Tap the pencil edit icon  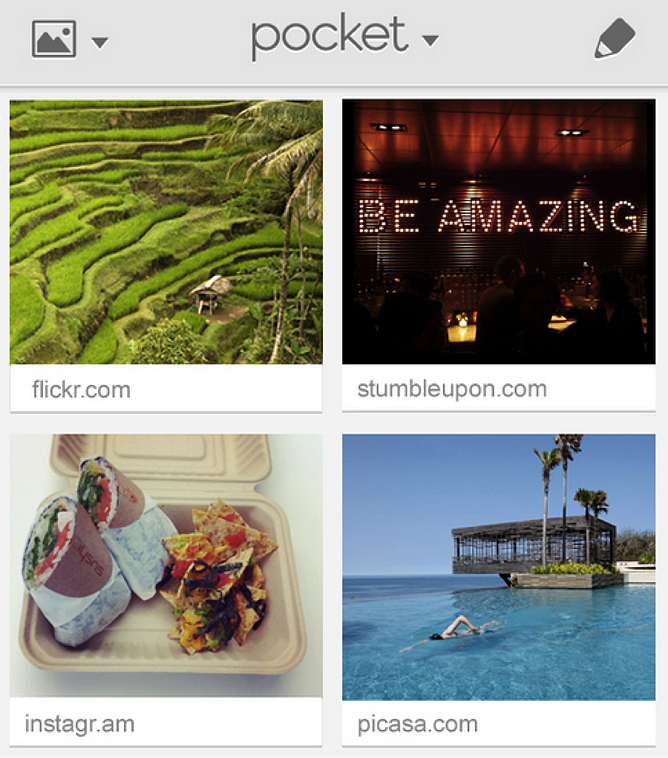point(614,40)
